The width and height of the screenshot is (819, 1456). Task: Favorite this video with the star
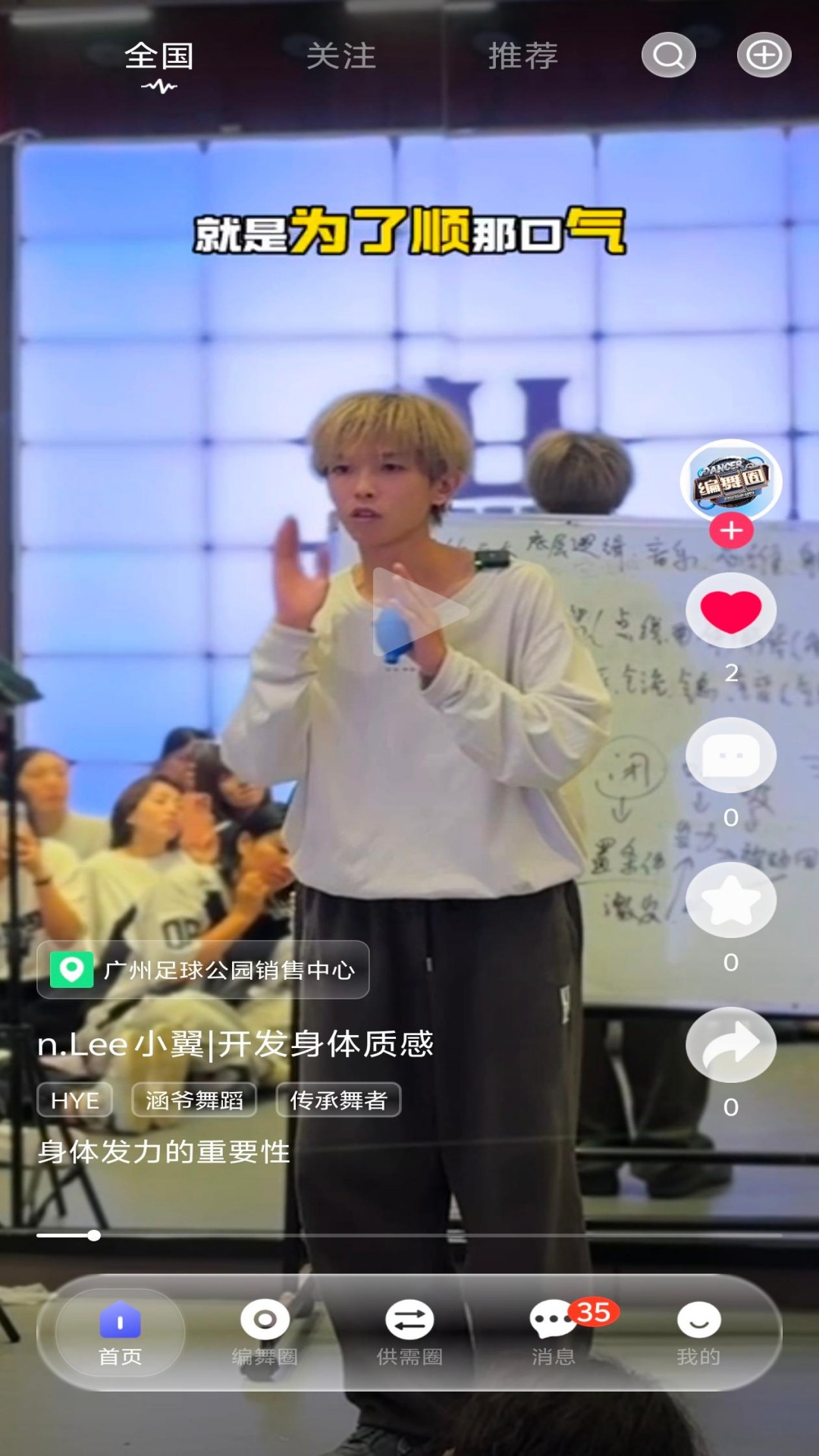[731, 900]
